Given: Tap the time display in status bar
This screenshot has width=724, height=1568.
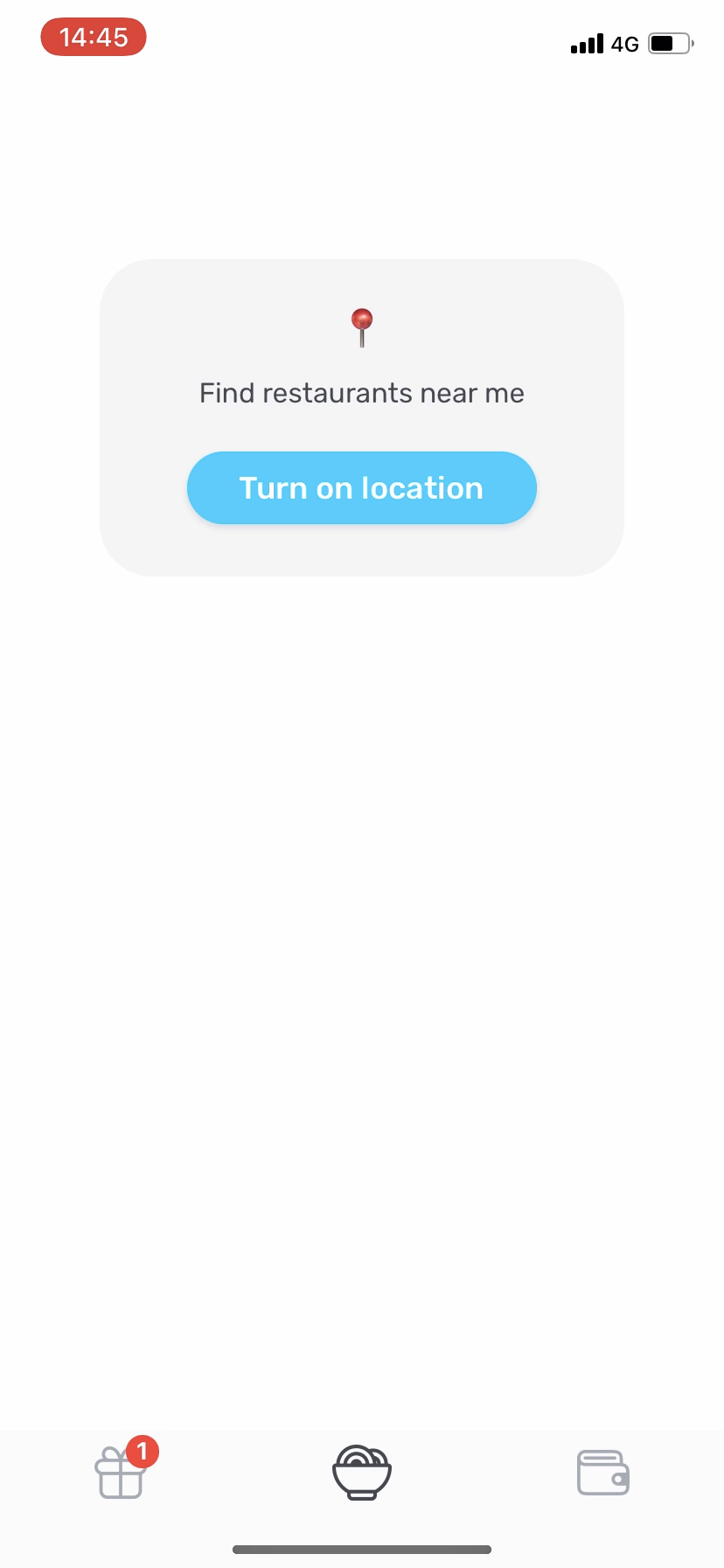Looking at the screenshot, I should [x=93, y=37].
